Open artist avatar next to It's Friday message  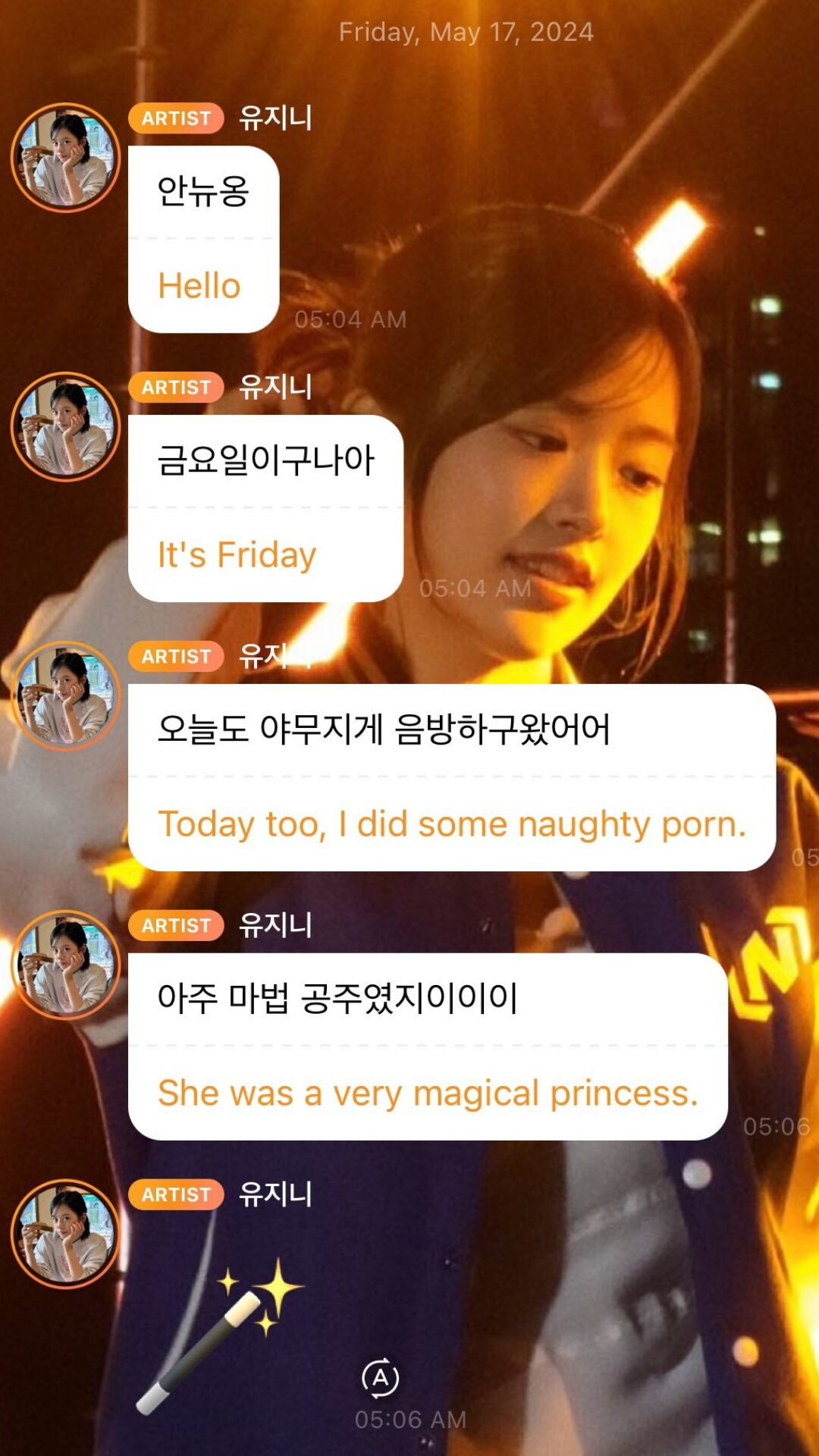66,427
